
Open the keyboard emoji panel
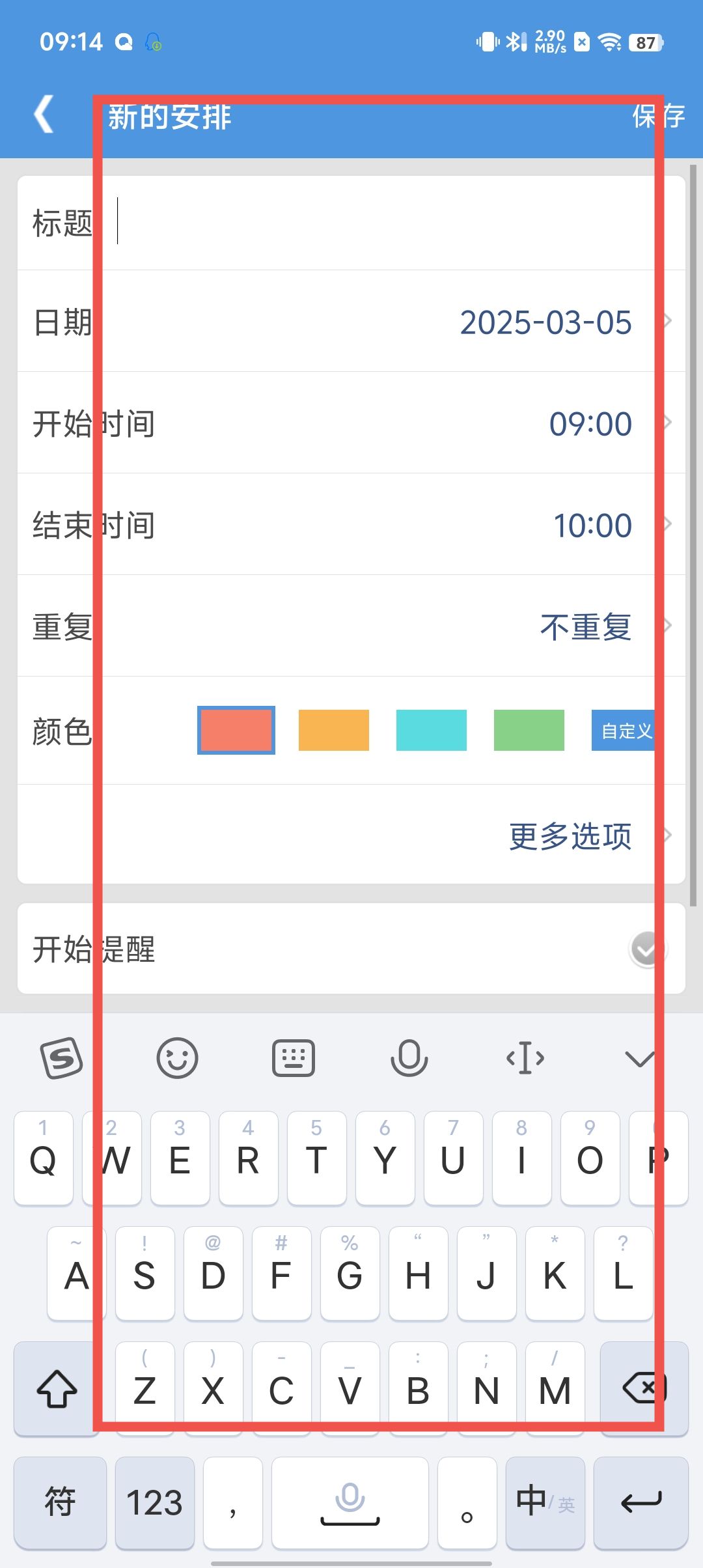point(177,1058)
